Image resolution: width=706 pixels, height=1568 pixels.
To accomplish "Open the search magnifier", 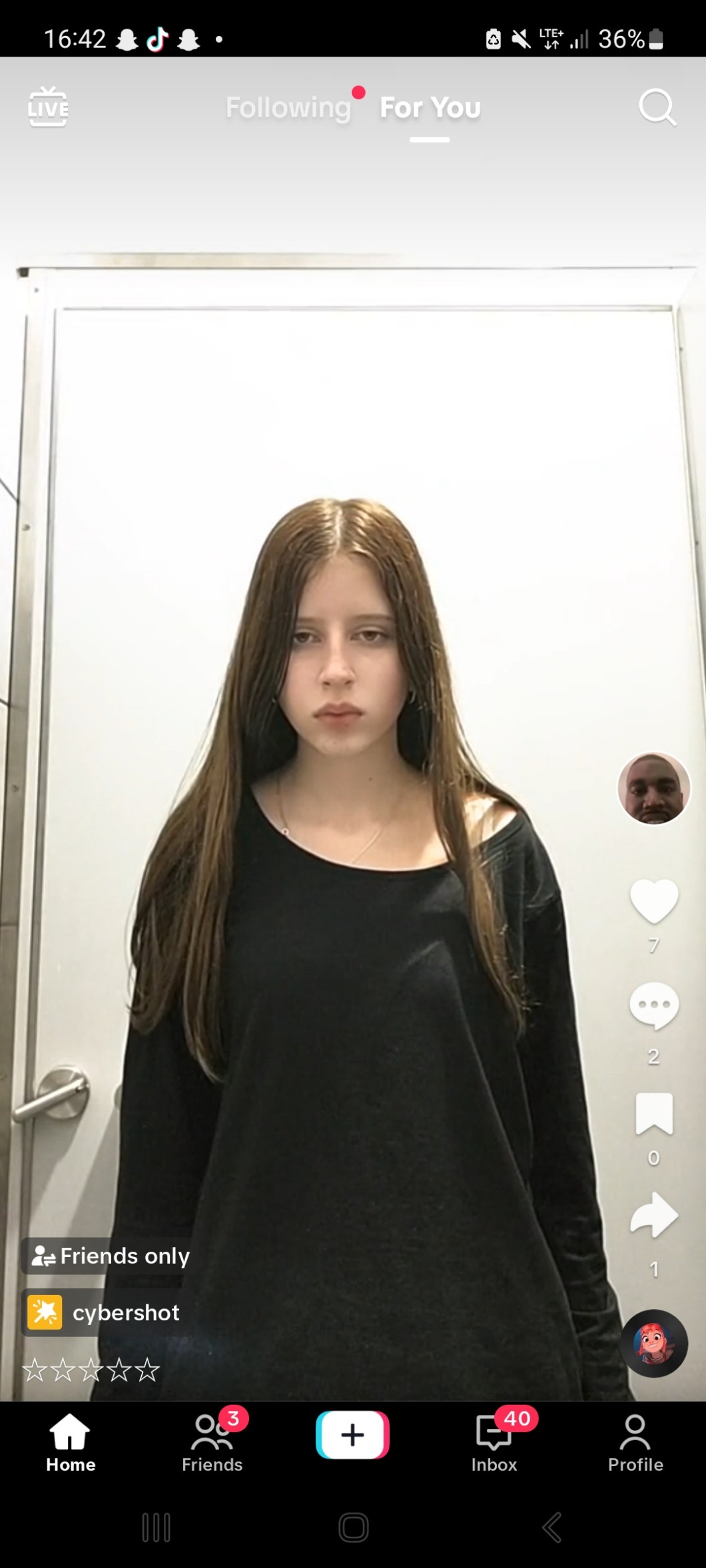I will coord(657,107).
